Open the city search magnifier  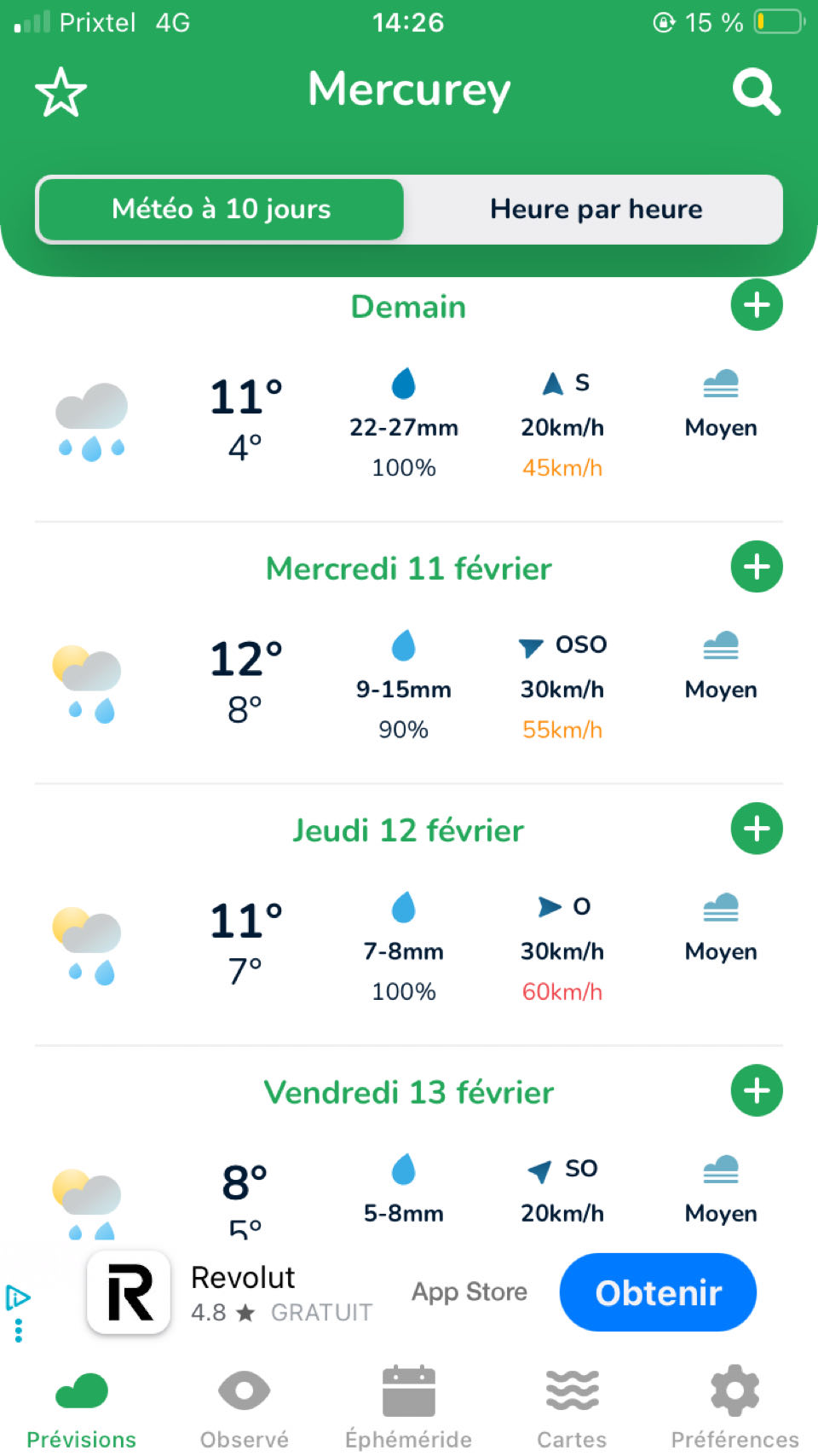coord(756,92)
